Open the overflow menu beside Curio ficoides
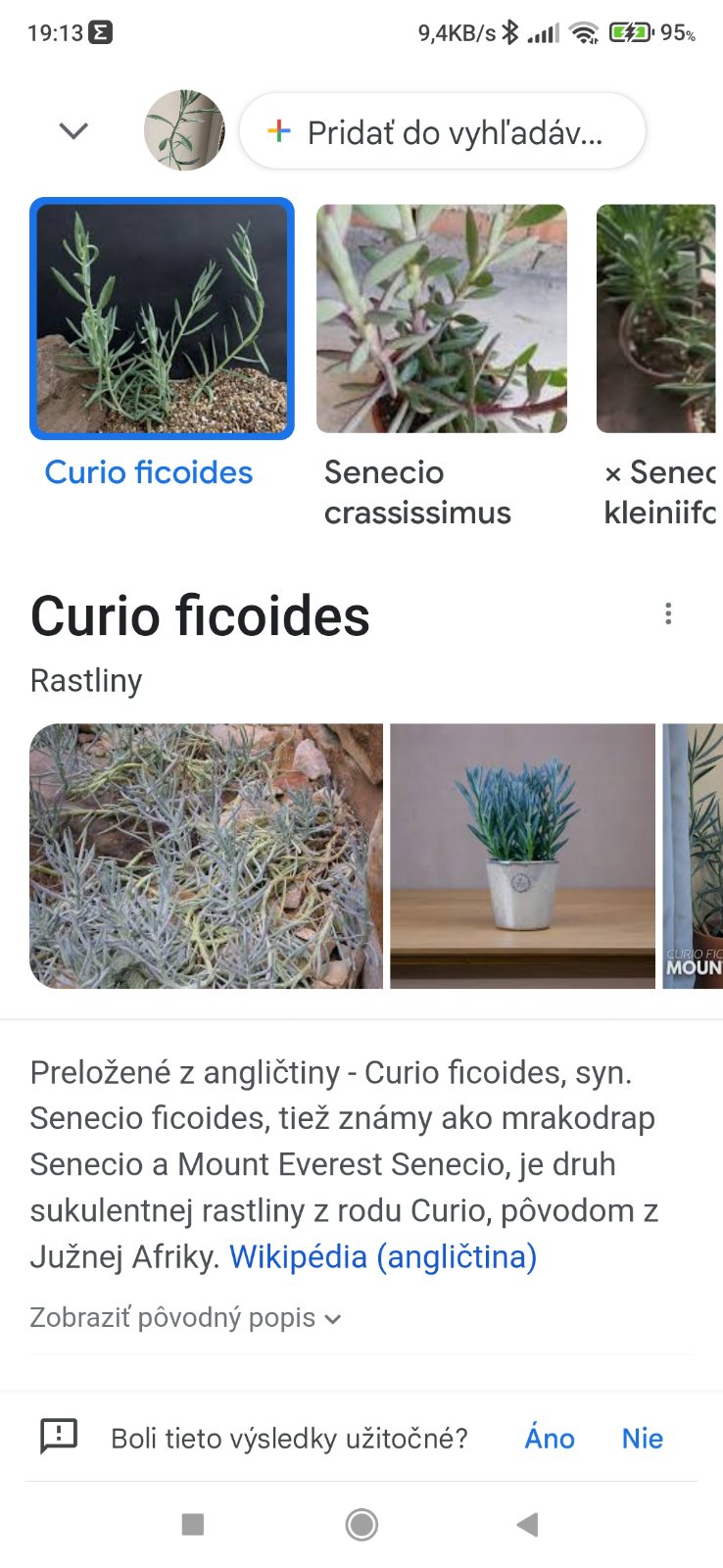 [x=668, y=613]
